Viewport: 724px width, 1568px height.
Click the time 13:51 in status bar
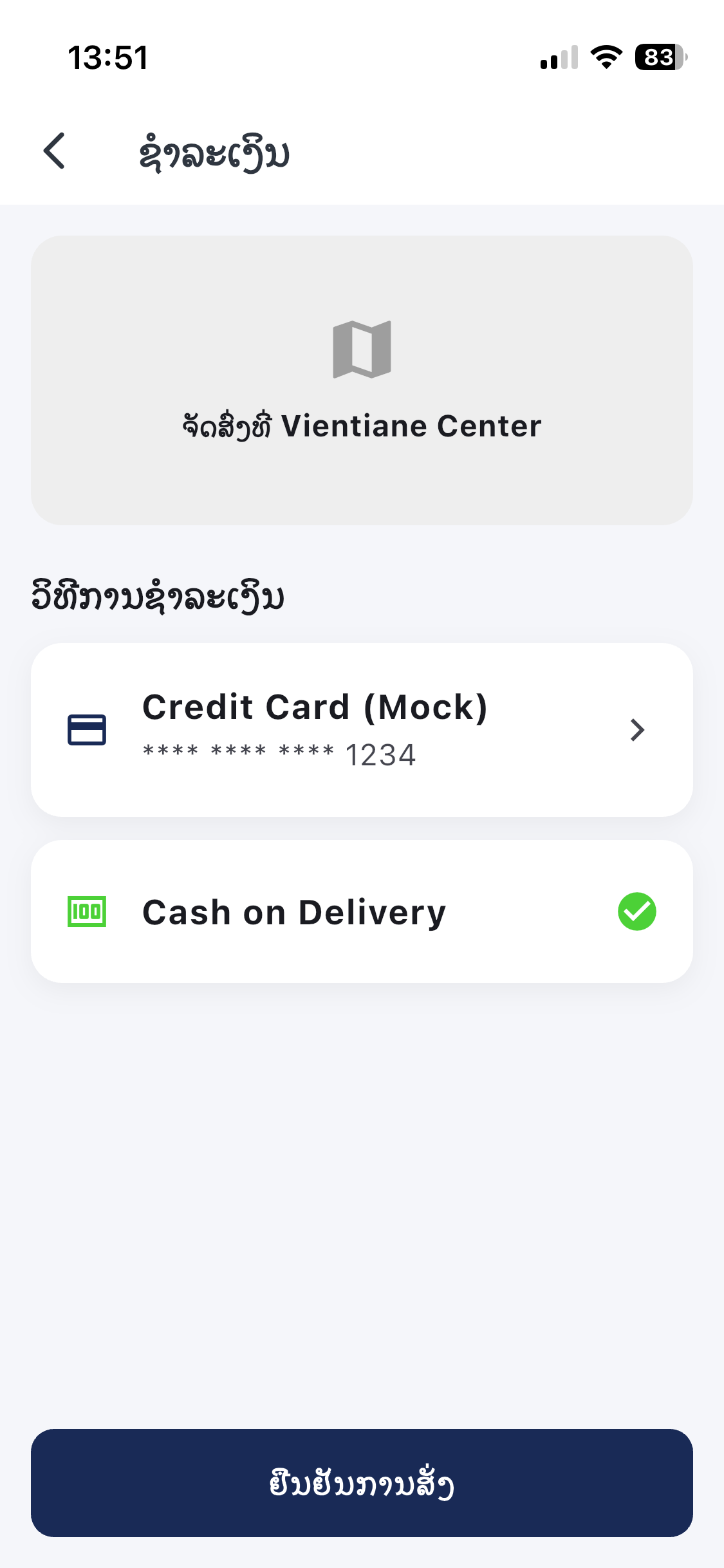pos(108,57)
